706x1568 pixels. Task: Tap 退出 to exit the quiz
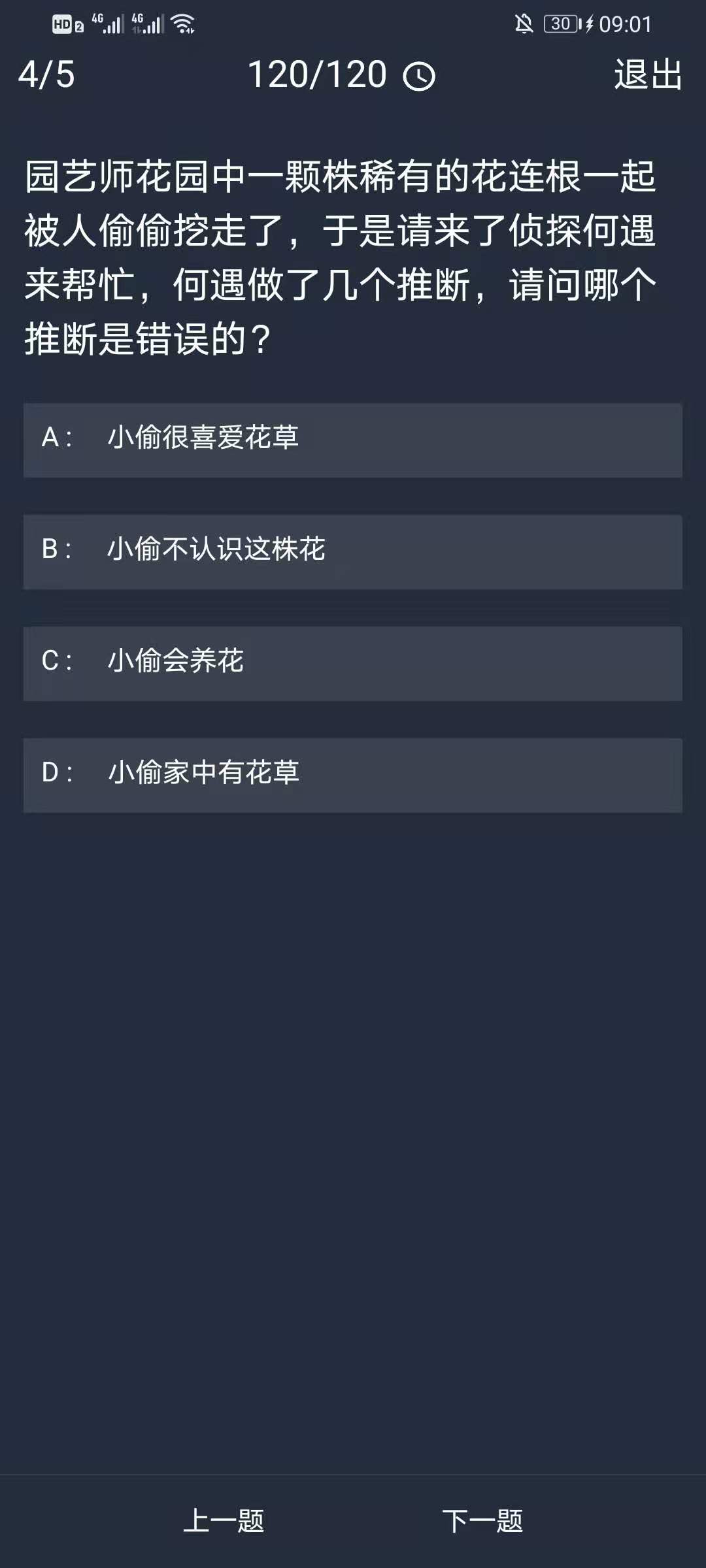click(647, 74)
